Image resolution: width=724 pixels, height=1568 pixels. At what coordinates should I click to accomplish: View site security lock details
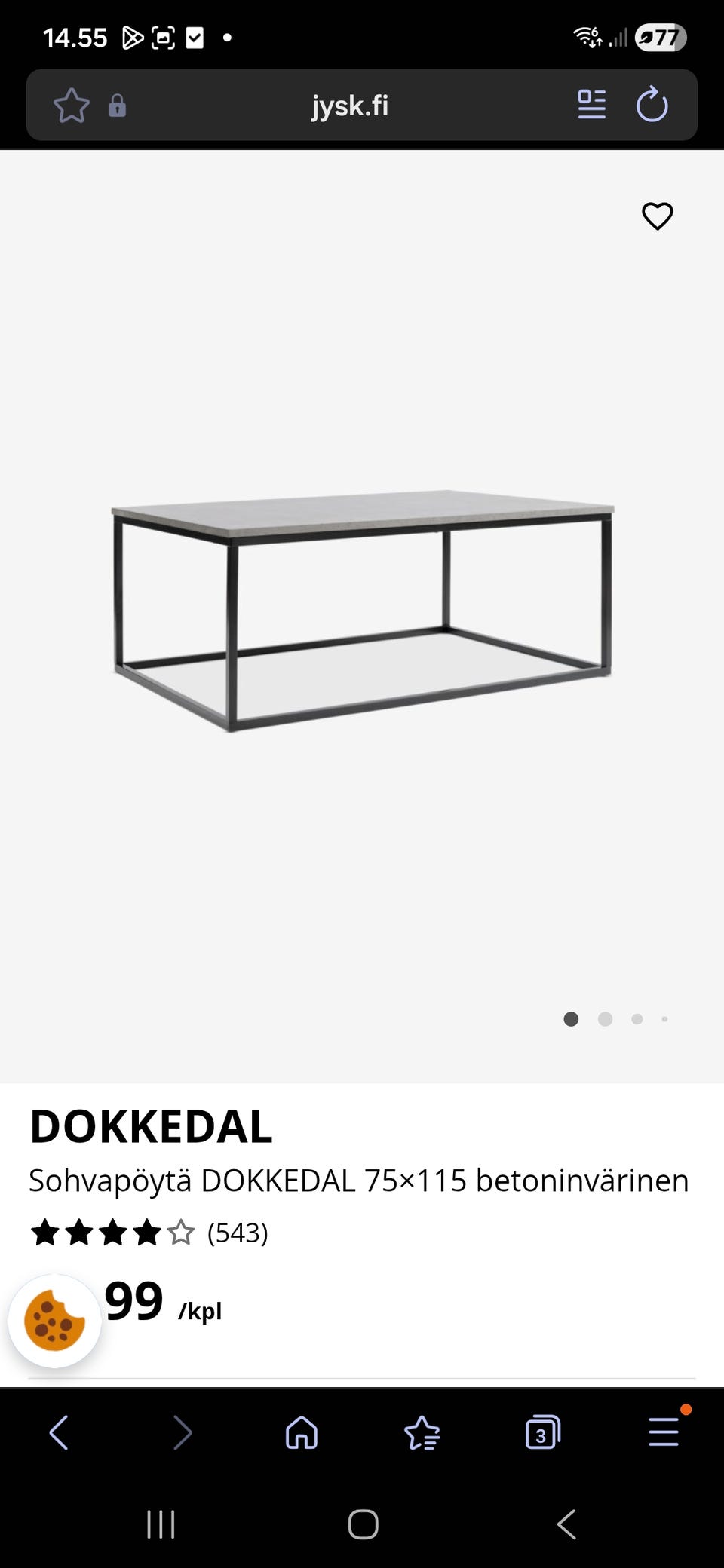tap(118, 106)
